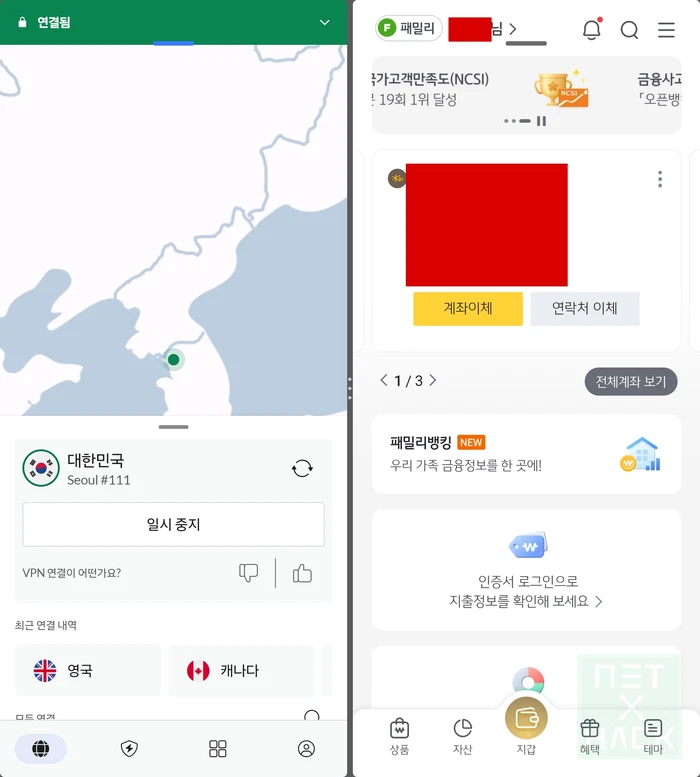The height and width of the screenshot is (777, 700).
Task: Connect to 영국 from recent connections
Action: click(x=88, y=670)
